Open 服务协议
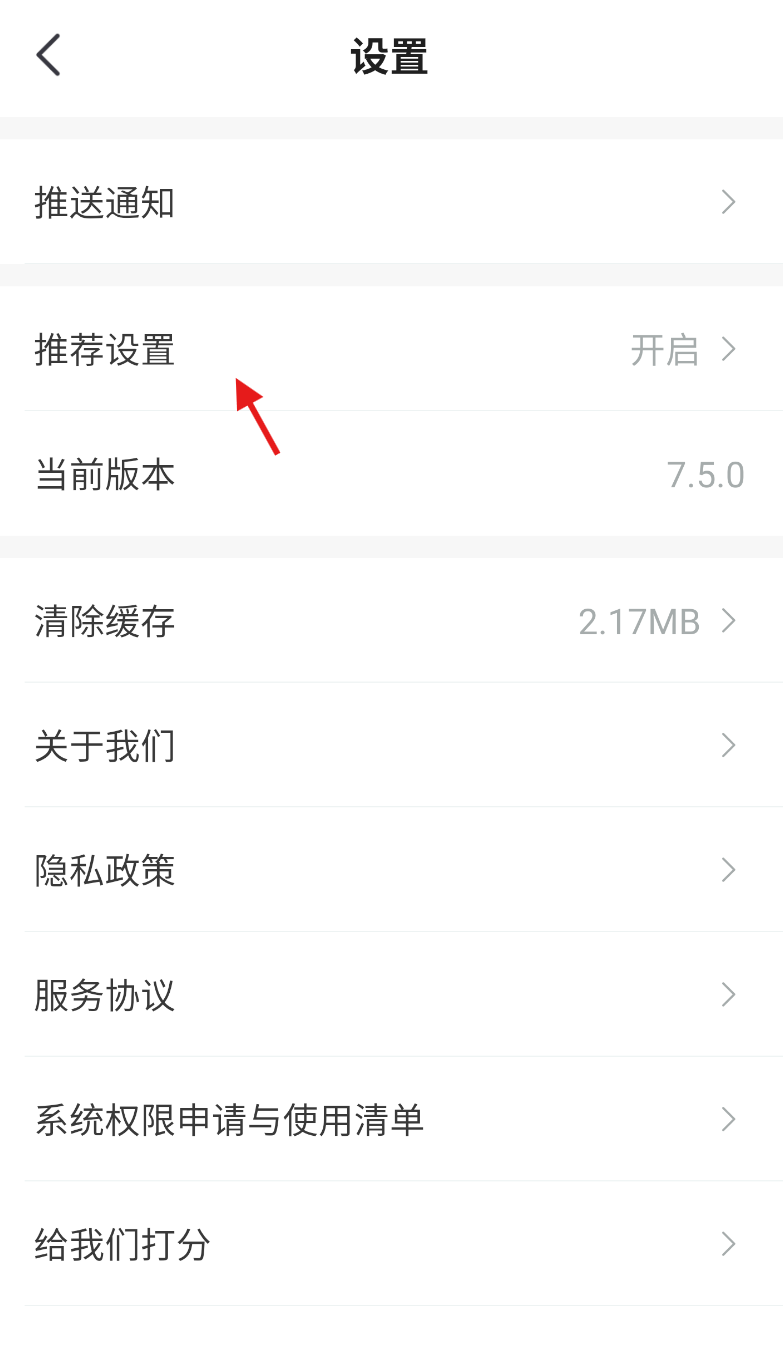This screenshot has height=1347, width=783. click(x=391, y=995)
